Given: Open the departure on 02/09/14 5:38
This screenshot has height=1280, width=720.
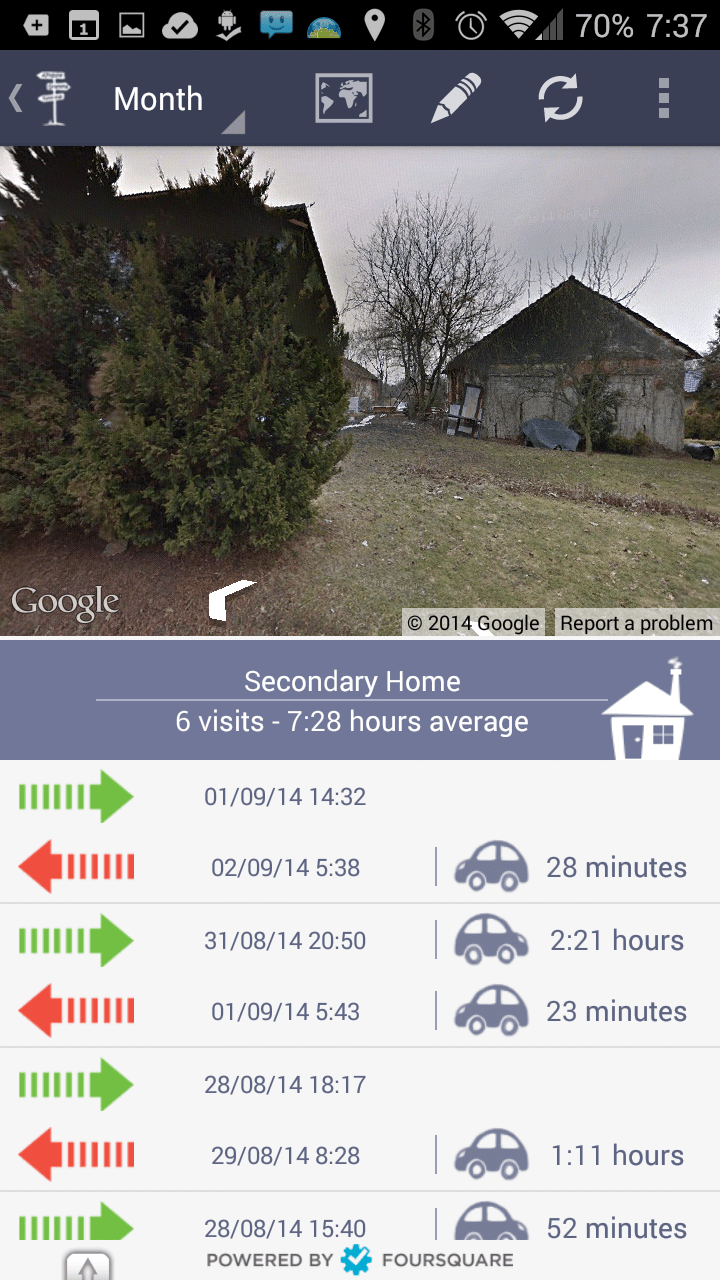Looking at the screenshot, I should point(360,867).
